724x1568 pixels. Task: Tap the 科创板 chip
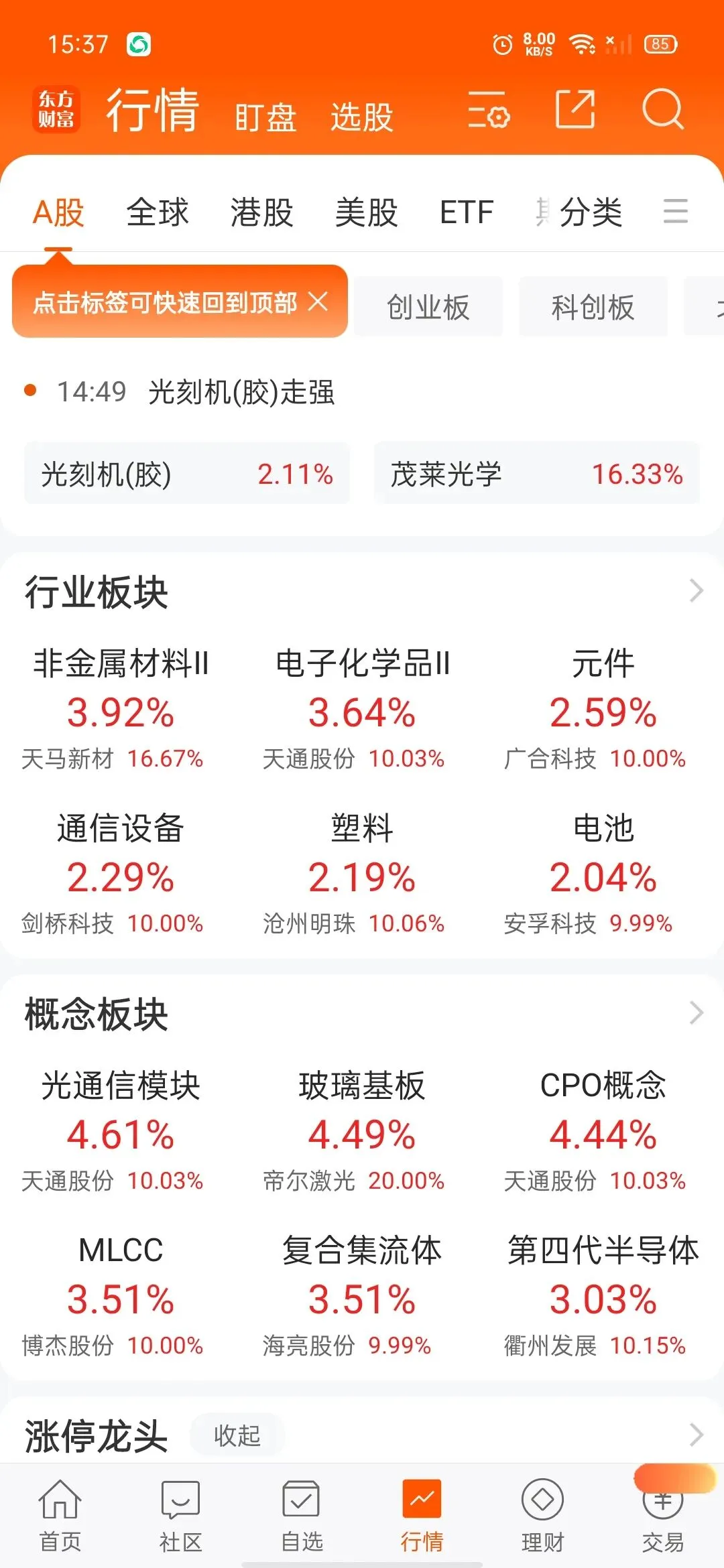pos(593,307)
